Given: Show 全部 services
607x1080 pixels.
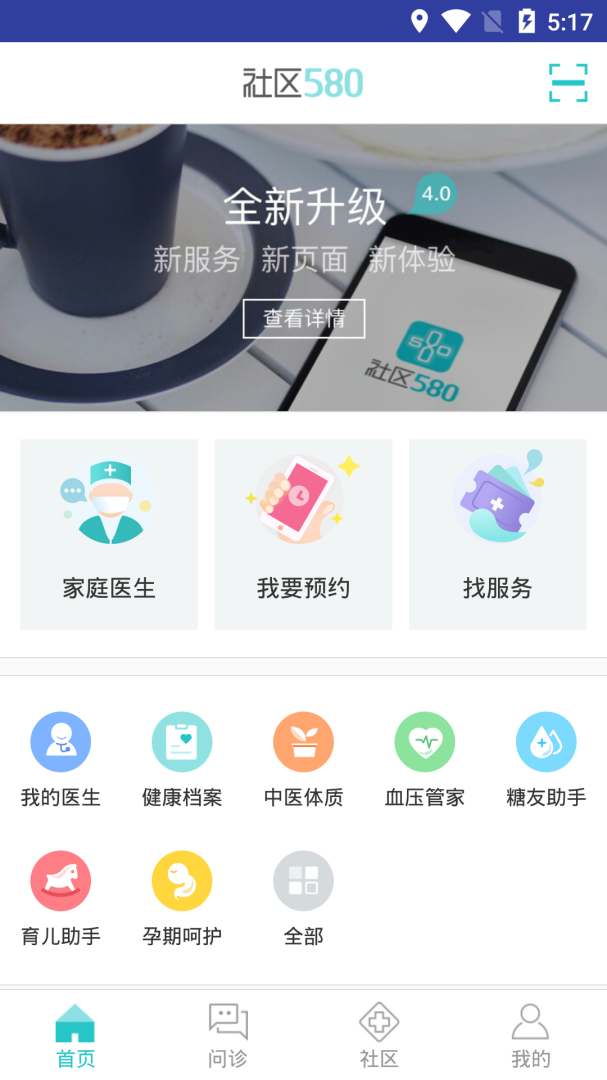Looking at the screenshot, I should point(303,898).
